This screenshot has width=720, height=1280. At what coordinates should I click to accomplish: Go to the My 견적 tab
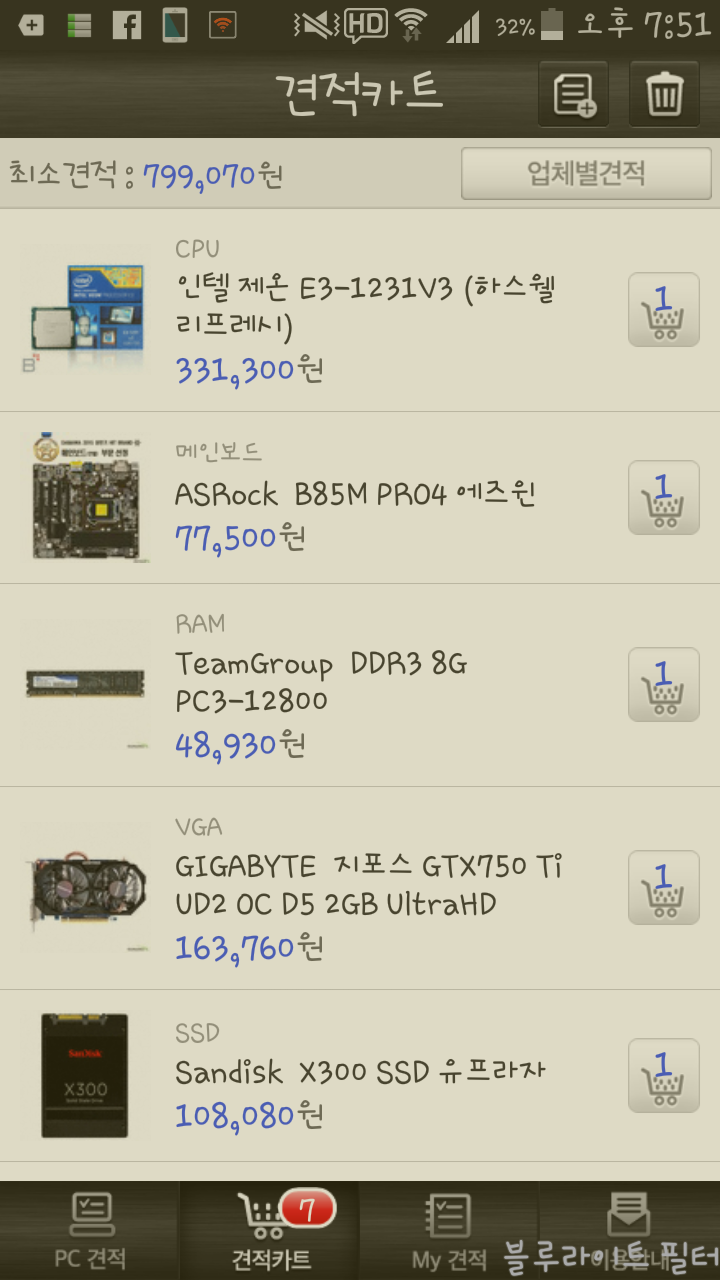pyautogui.click(x=449, y=1231)
